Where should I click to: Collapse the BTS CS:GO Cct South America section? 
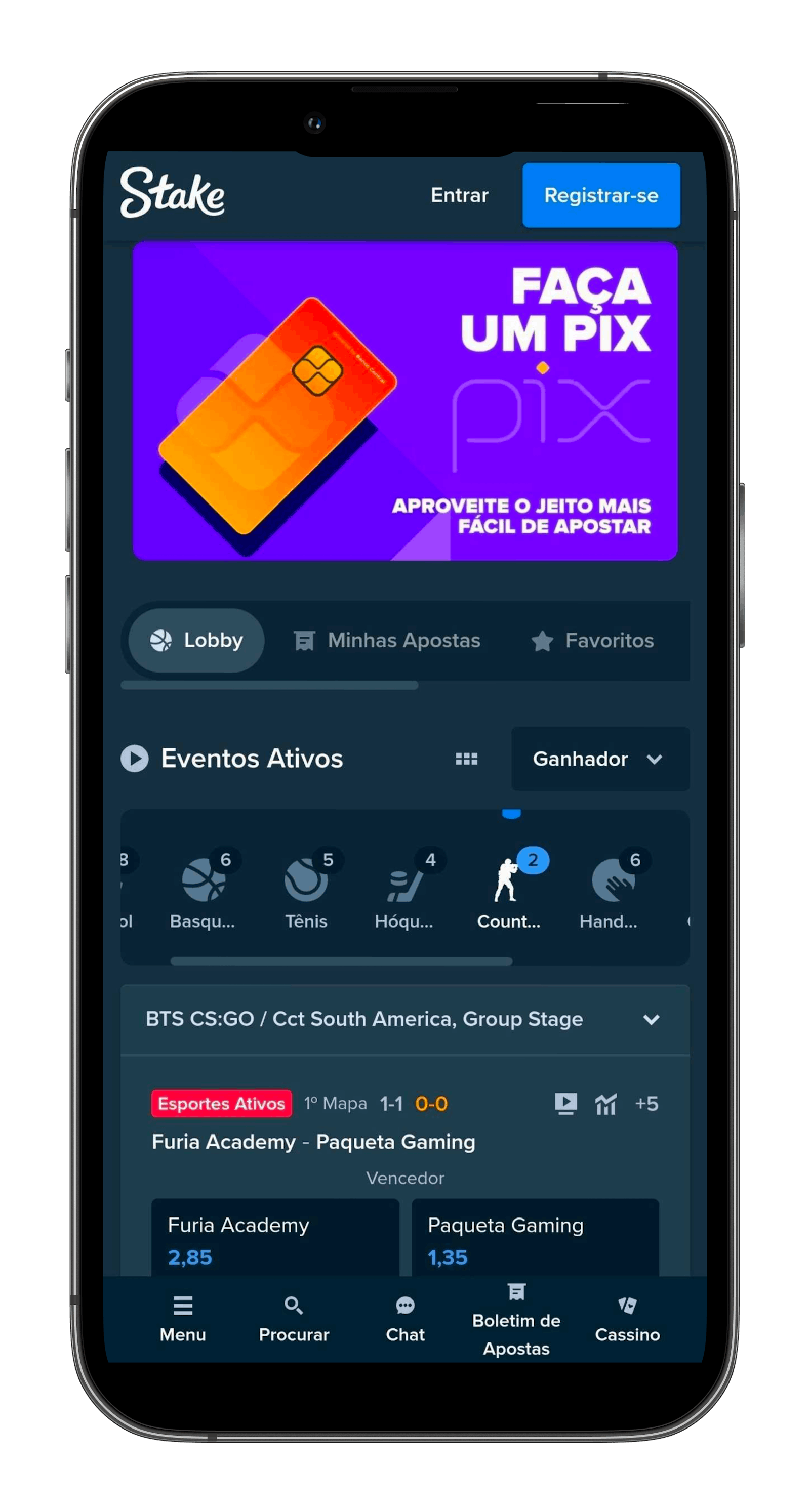[651, 1020]
